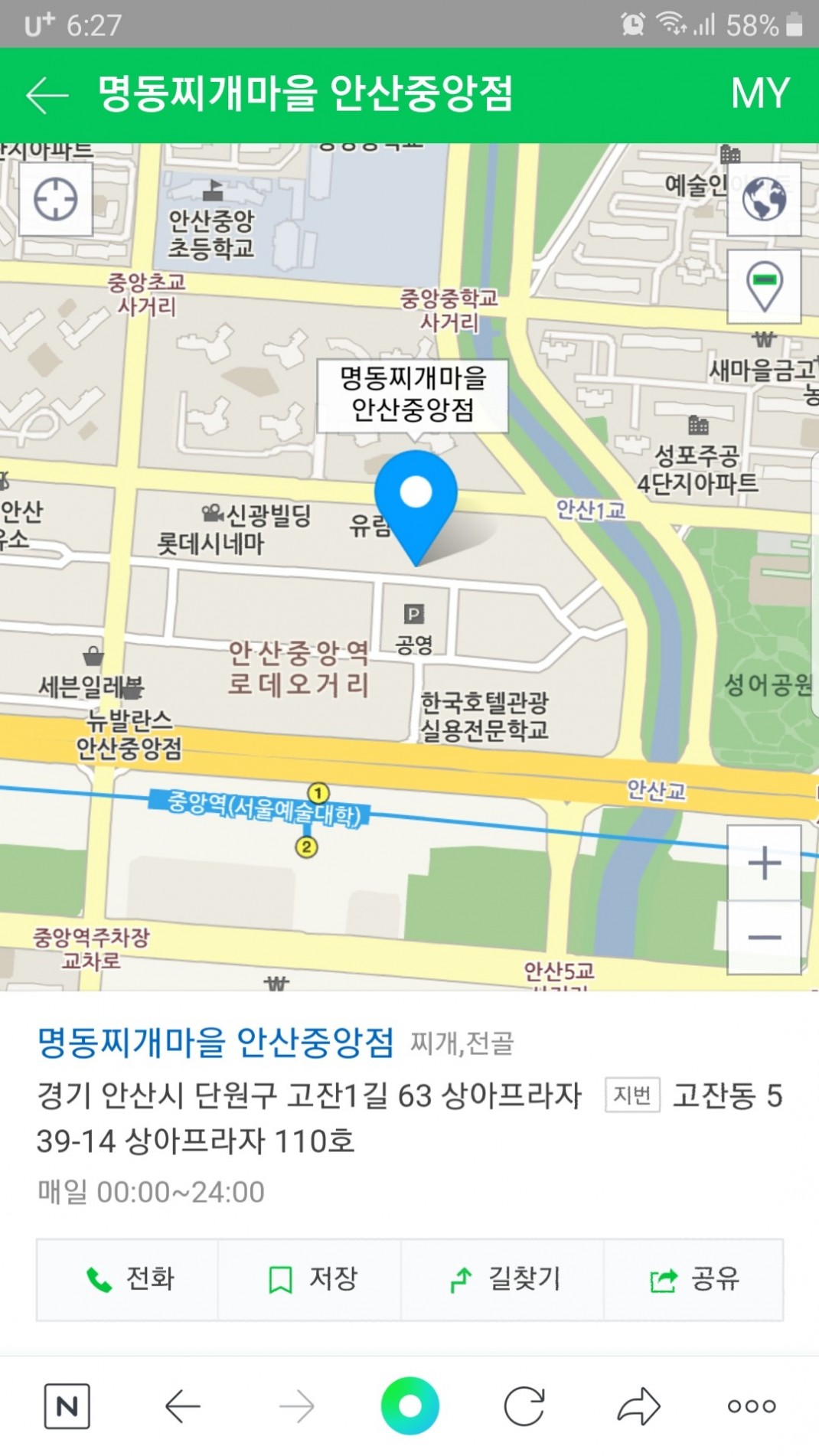Center map on current location
The width and height of the screenshot is (819, 1456).
56,200
